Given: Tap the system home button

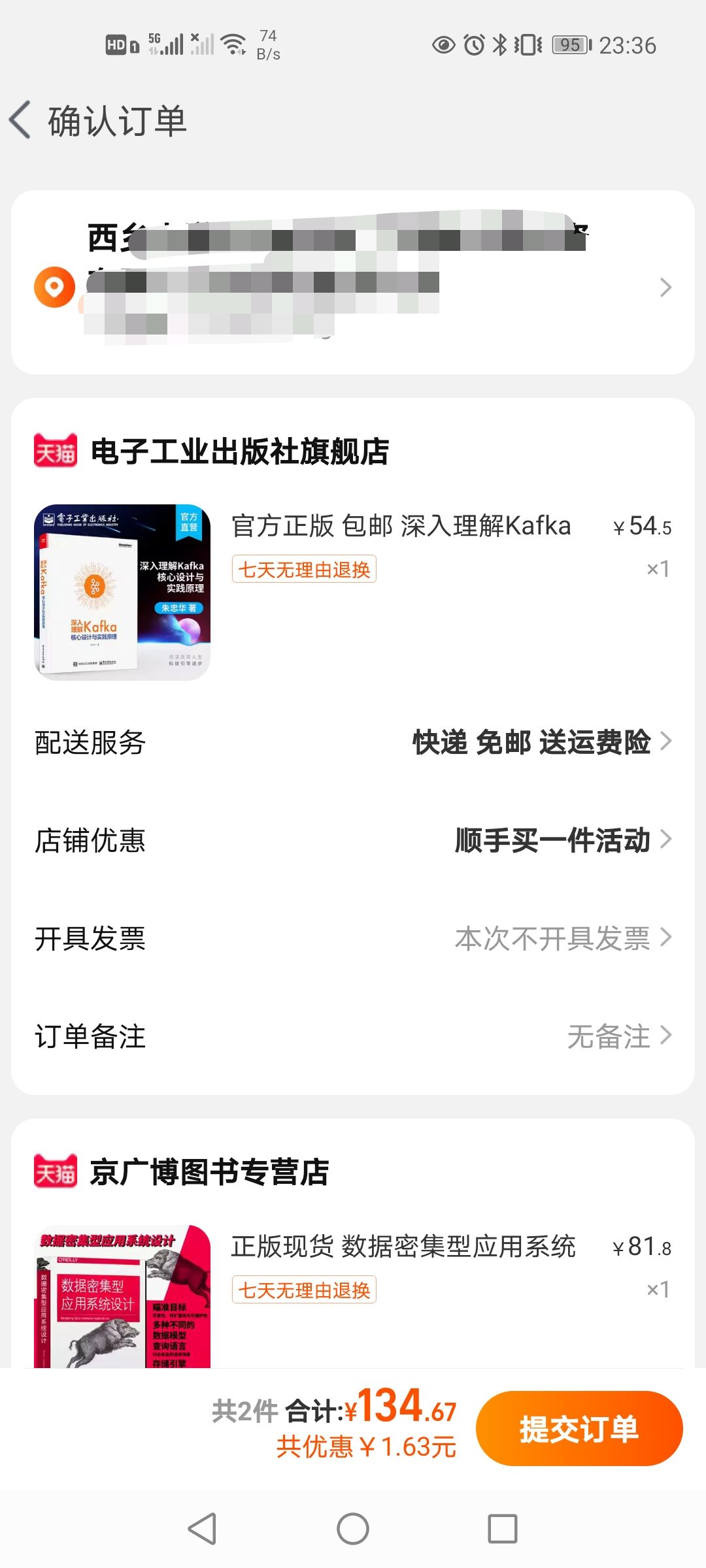Looking at the screenshot, I should [x=353, y=1529].
